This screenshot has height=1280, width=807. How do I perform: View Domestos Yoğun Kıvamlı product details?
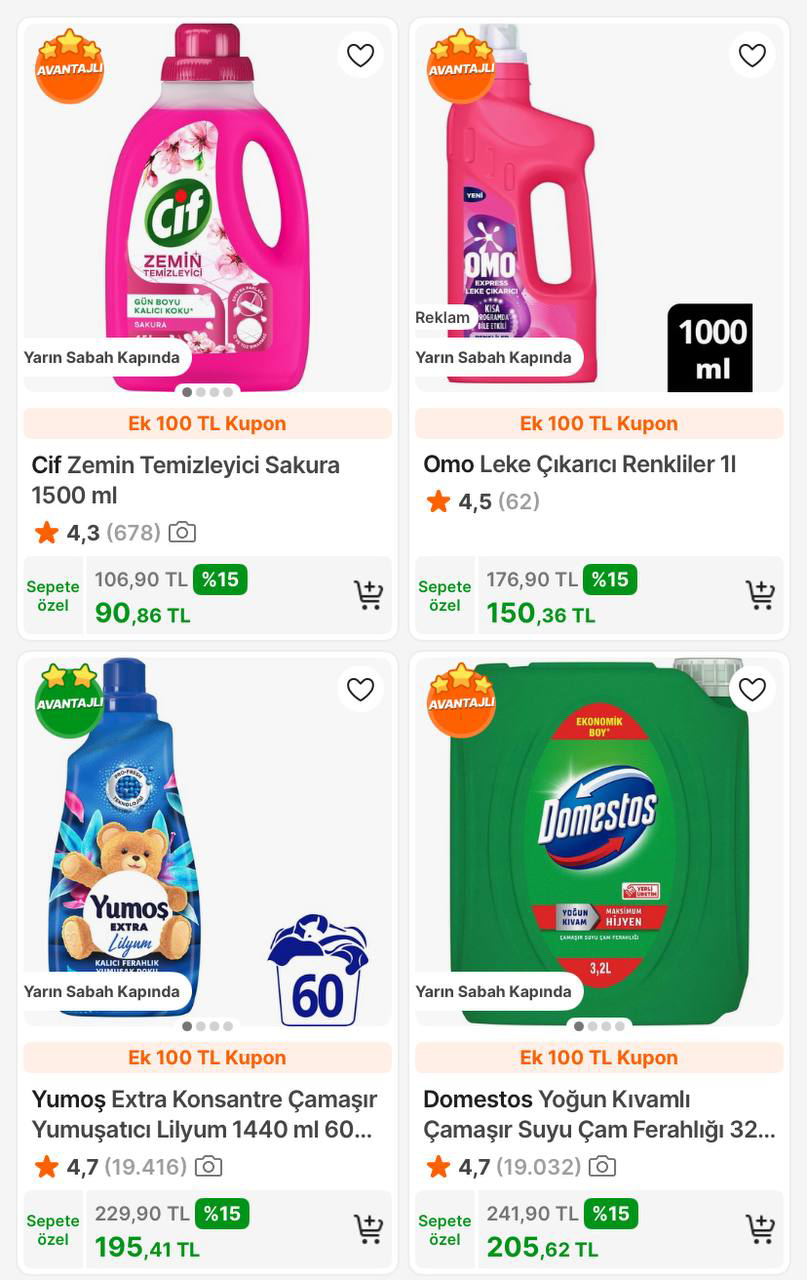click(x=598, y=1114)
